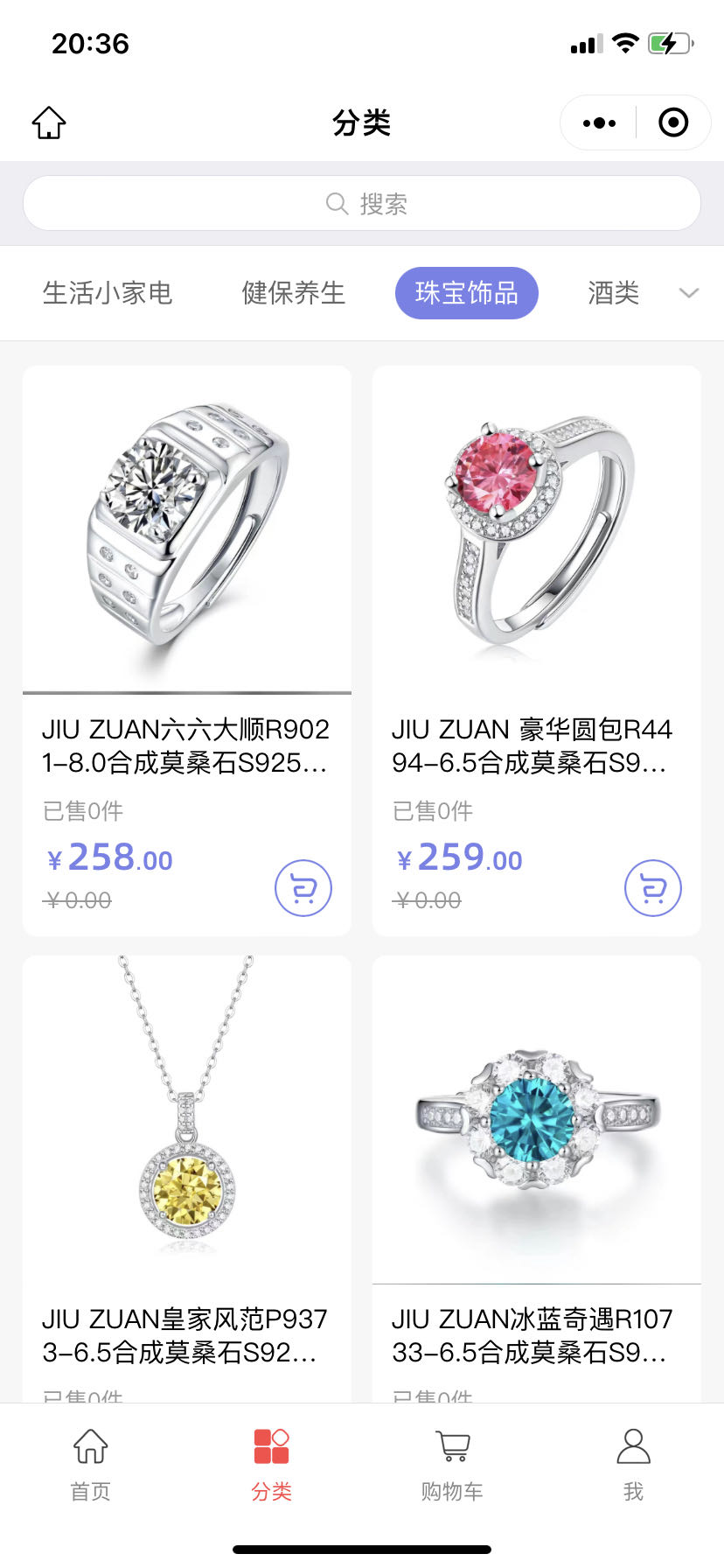This screenshot has width=724, height=1568.
Task: Switch to 健保养生 category
Action: pos(294,293)
